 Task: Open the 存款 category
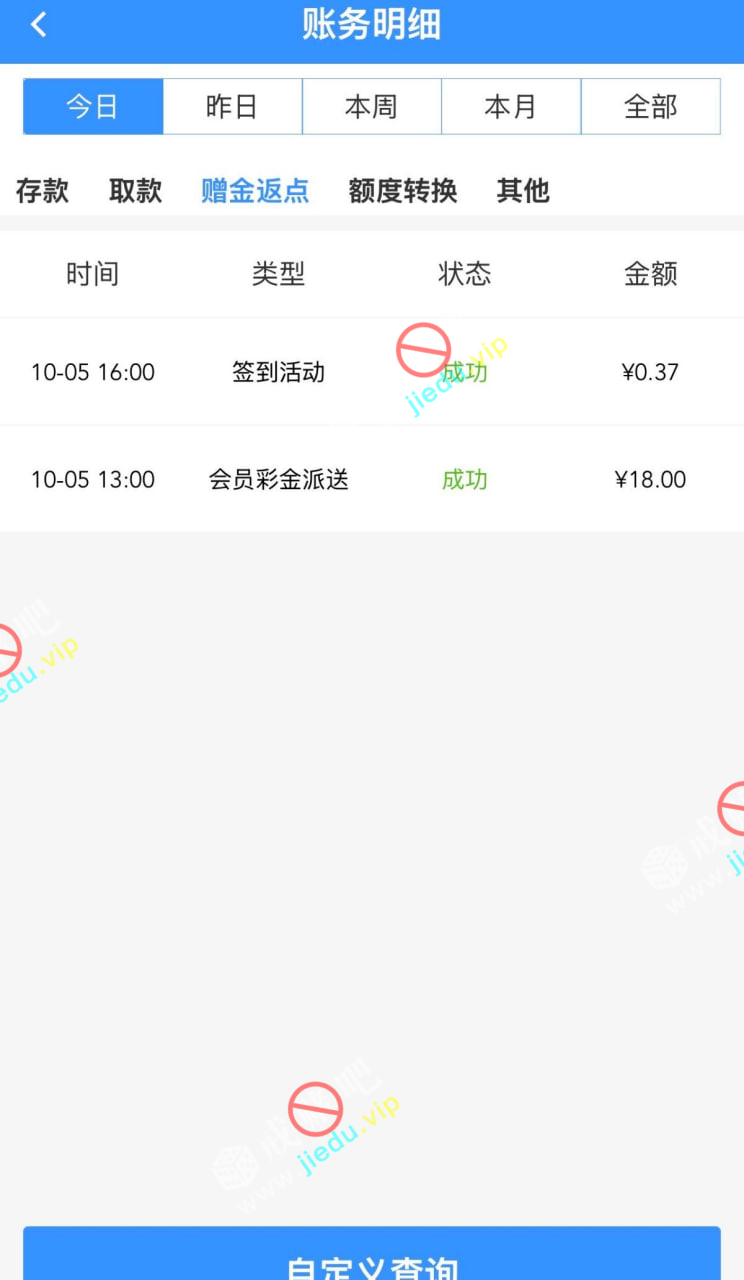pos(42,190)
